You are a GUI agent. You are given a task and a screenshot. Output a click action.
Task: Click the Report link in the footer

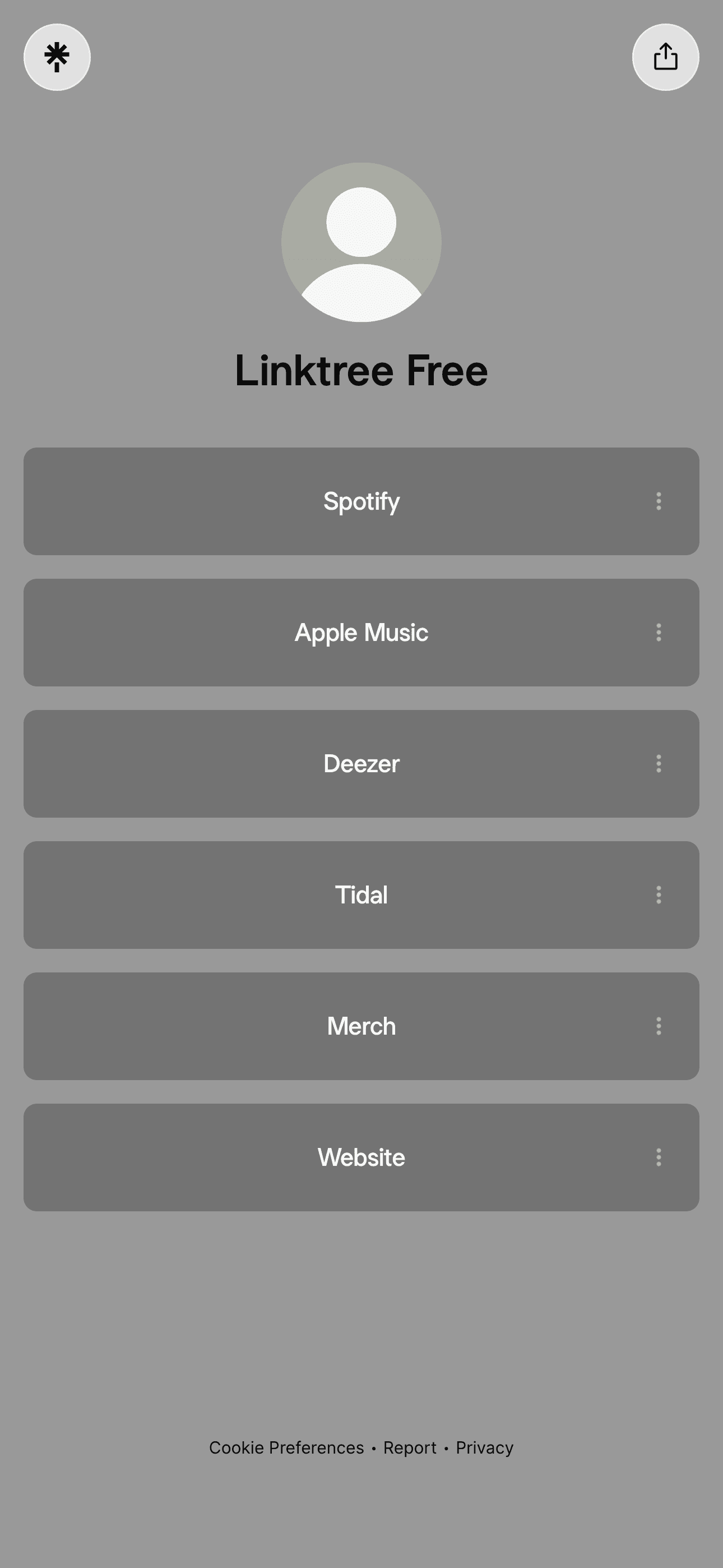click(410, 1449)
